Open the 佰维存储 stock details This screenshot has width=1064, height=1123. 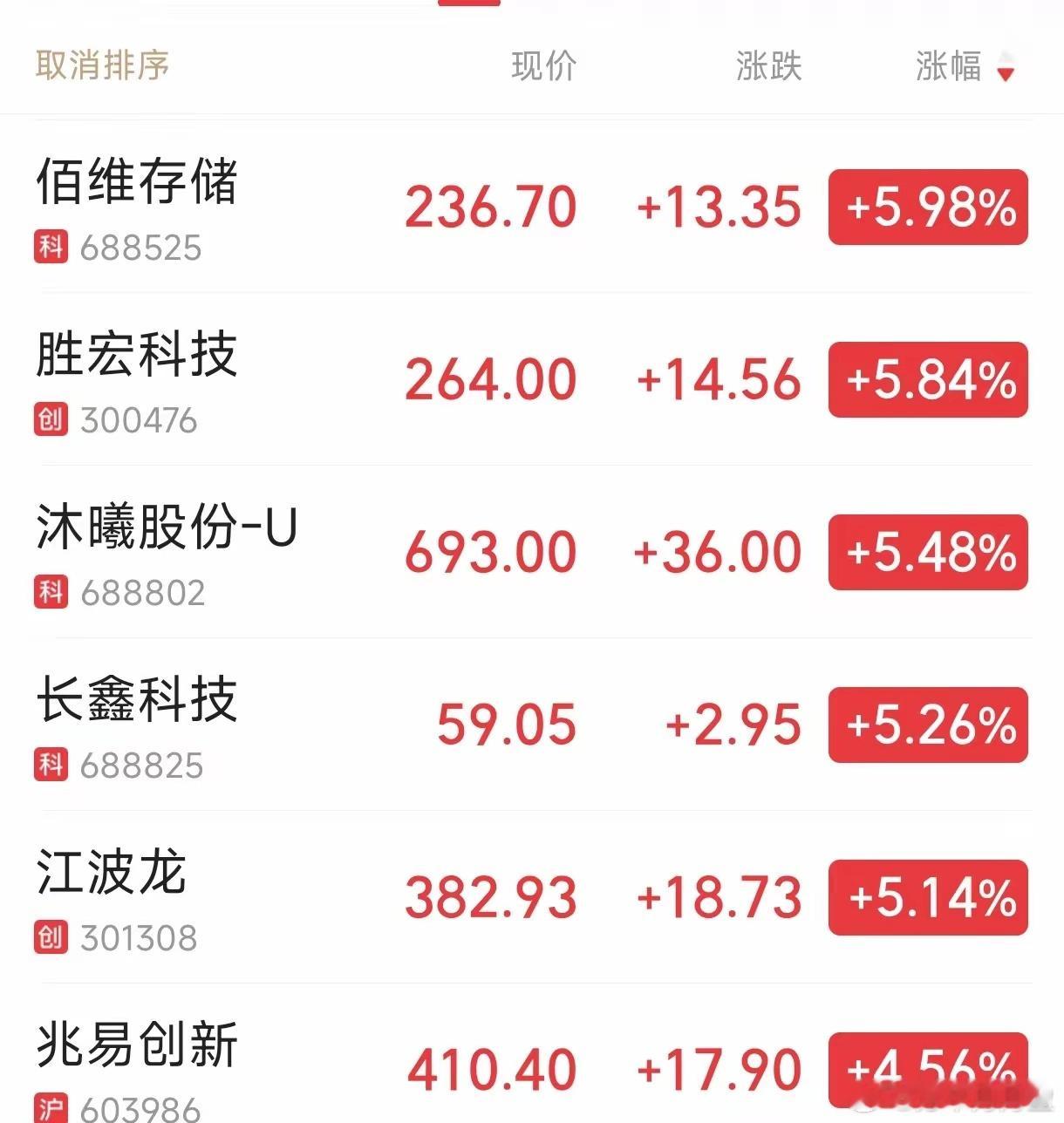click(532, 207)
